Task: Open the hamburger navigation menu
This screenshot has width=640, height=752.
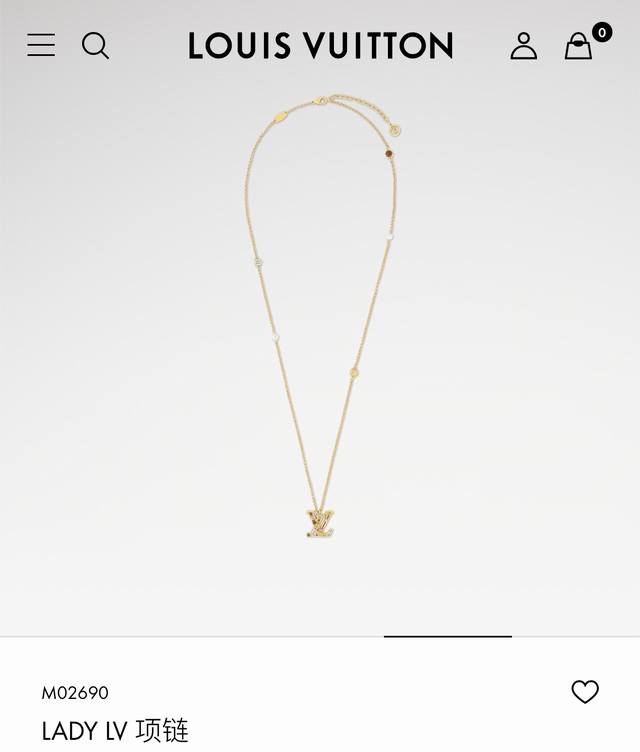Action: [x=41, y=45]
